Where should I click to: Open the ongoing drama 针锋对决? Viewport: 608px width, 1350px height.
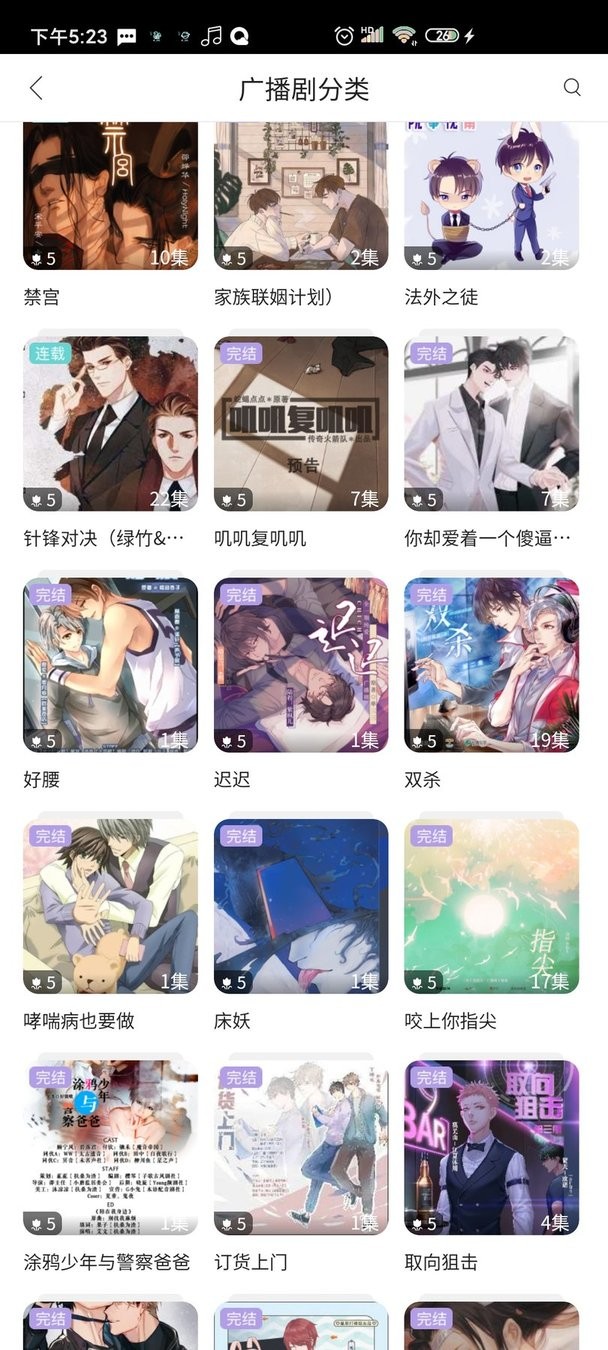(110, 423)
